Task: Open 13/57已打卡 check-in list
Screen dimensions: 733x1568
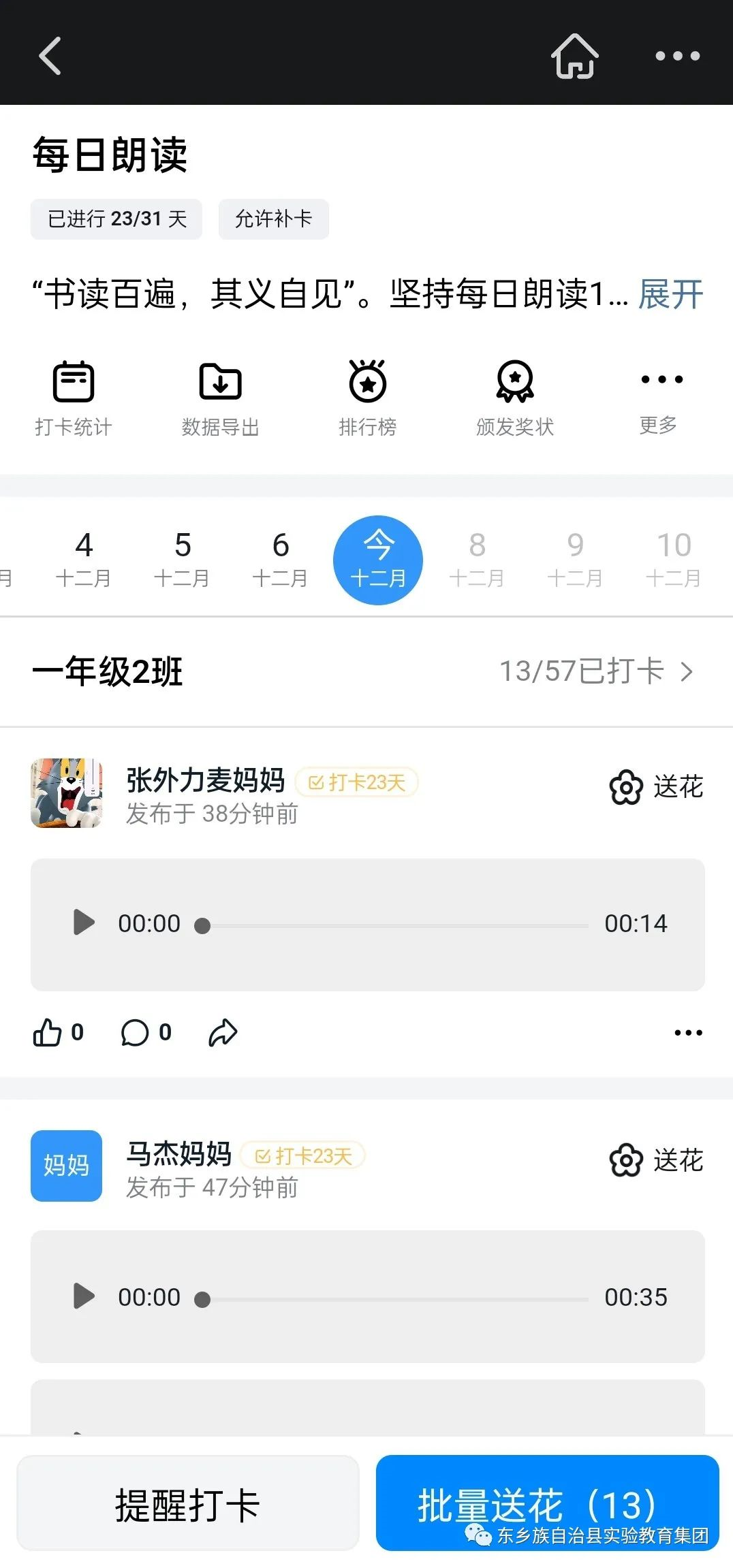Action: point(596,671)
